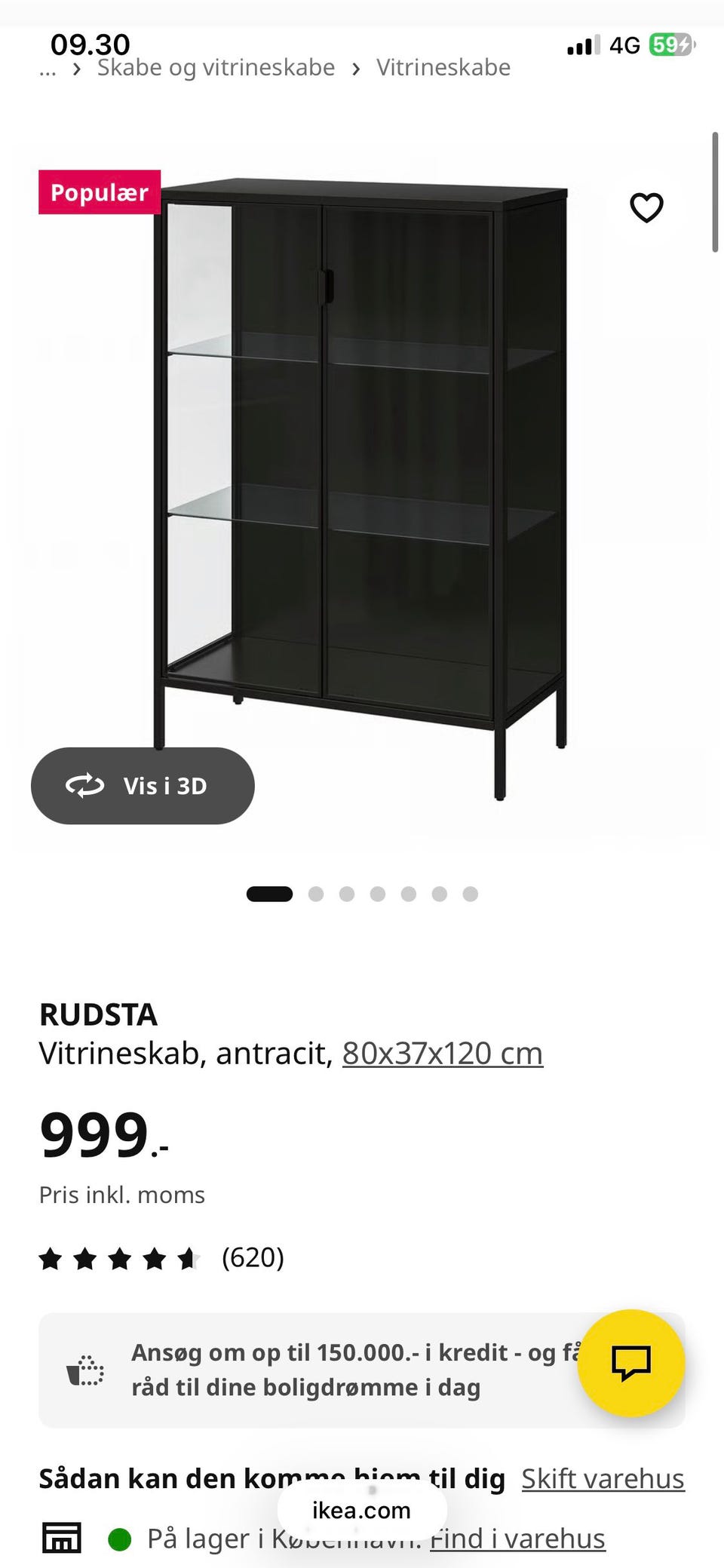
Task: Open the RUDSTA cabinet product image
Action: [x=362, y=490]
